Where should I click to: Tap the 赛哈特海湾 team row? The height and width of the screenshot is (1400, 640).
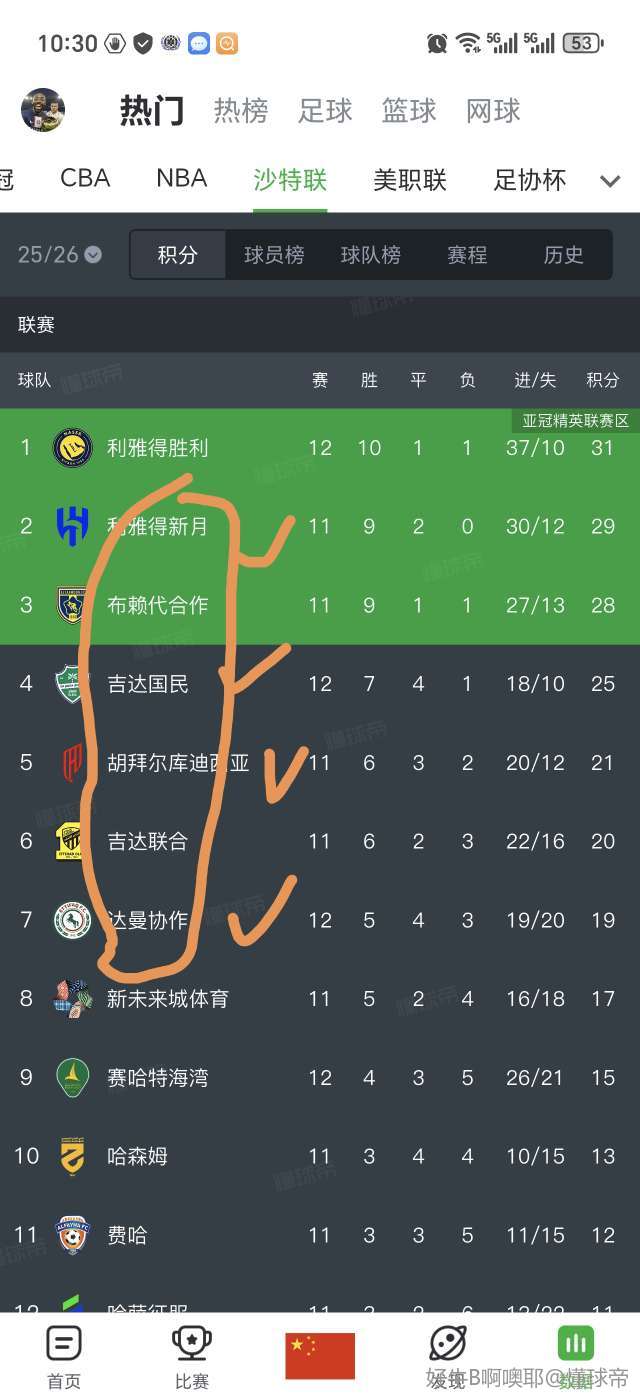click(158, 1077)
